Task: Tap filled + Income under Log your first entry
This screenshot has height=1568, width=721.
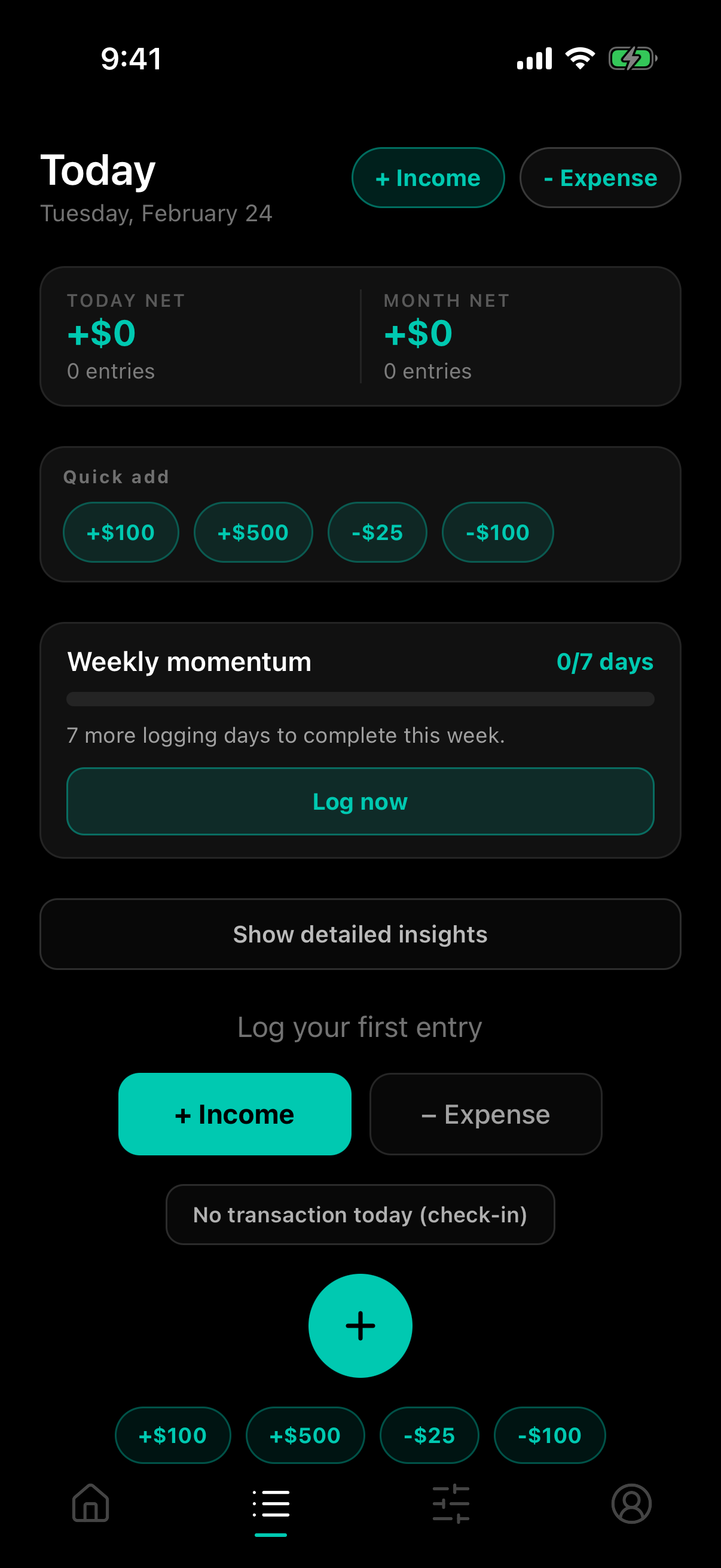Action: click(x=235, y=1114)
